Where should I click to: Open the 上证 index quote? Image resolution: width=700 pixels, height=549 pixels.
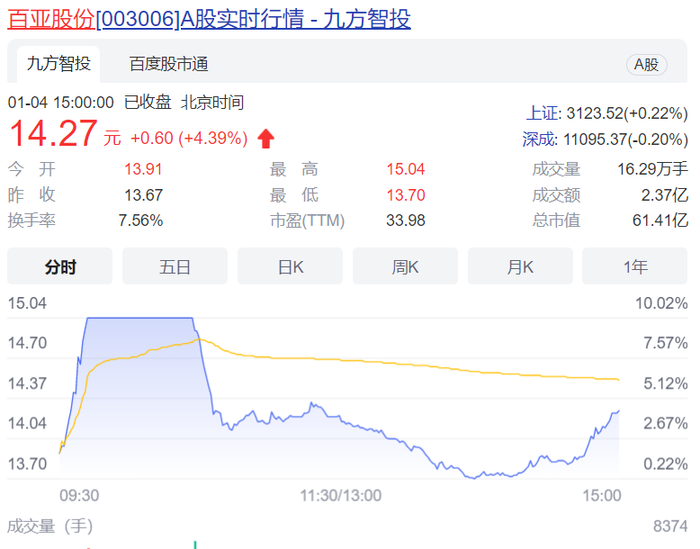pos(544,114)
